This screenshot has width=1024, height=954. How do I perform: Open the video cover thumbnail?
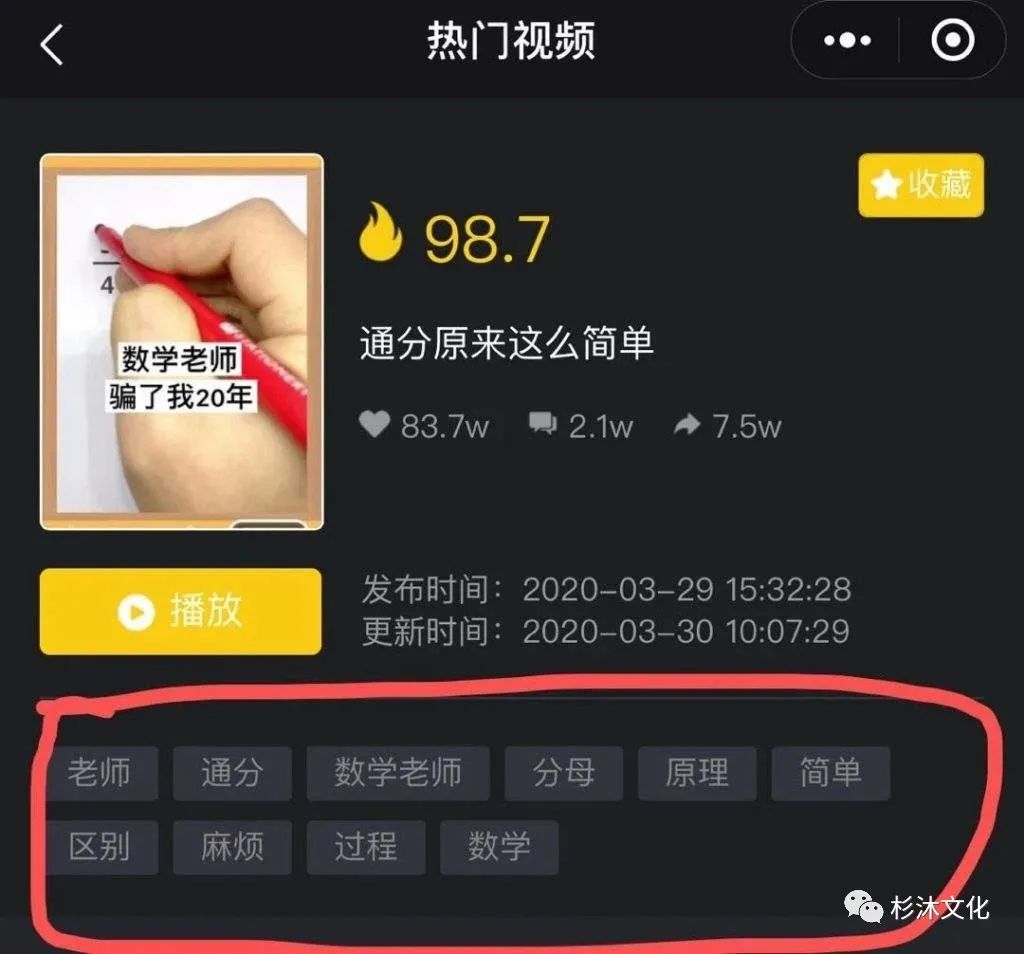(x=181, y=342)
